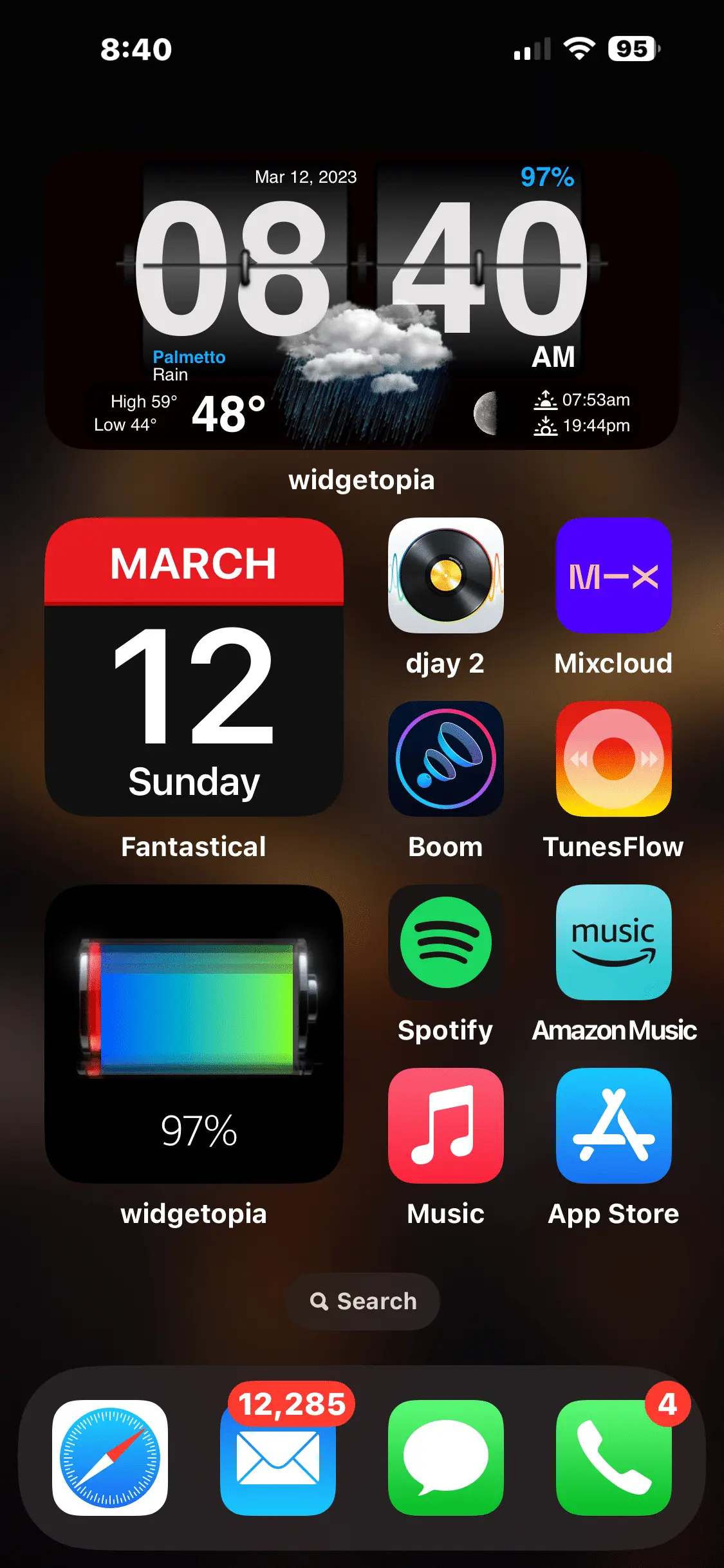Open TunesFlow
Image resolution: width=724 pixels, height=1568 pixels.
(613, 759)
